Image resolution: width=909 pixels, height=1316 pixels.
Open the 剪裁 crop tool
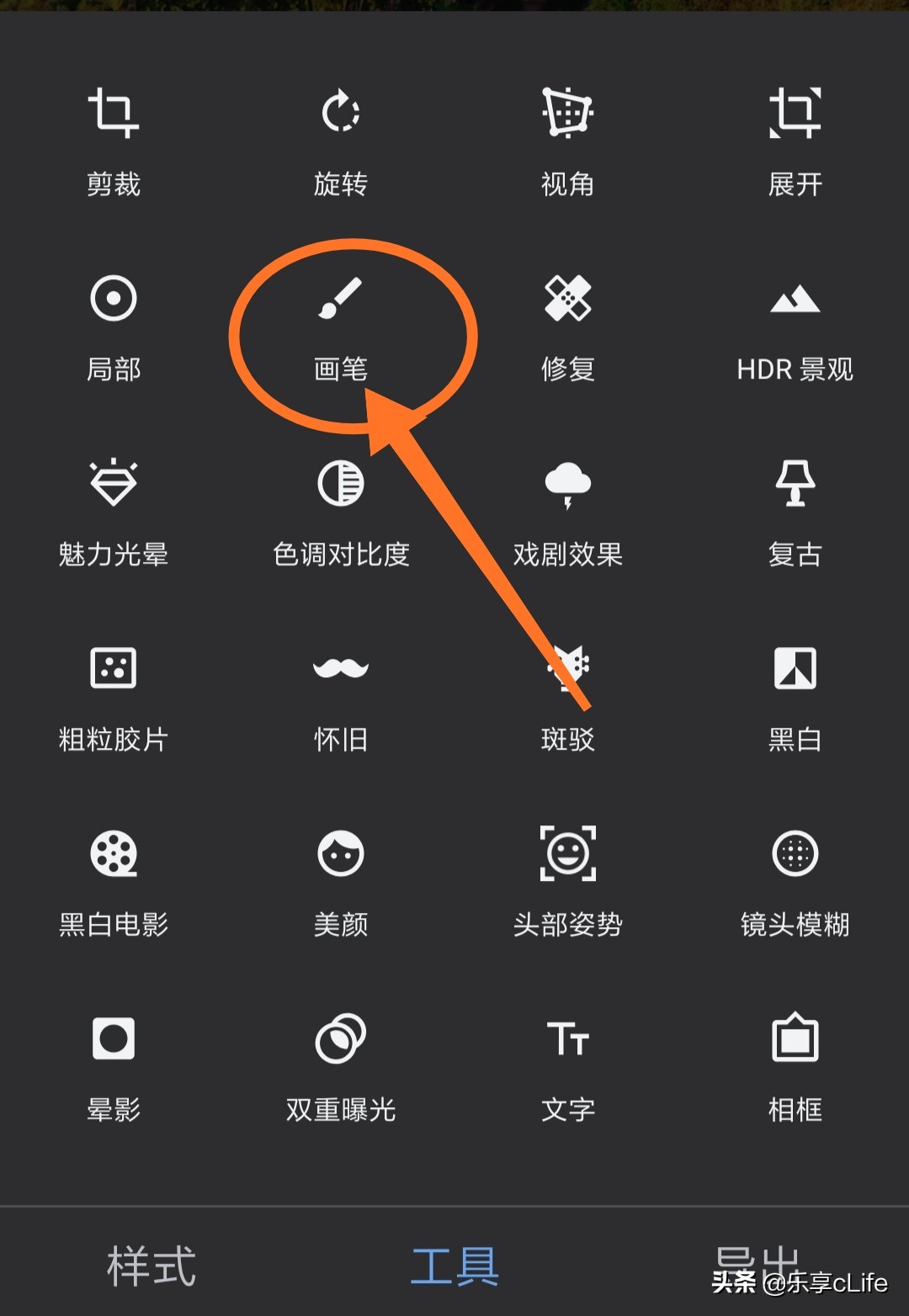[x=114, y=141]
